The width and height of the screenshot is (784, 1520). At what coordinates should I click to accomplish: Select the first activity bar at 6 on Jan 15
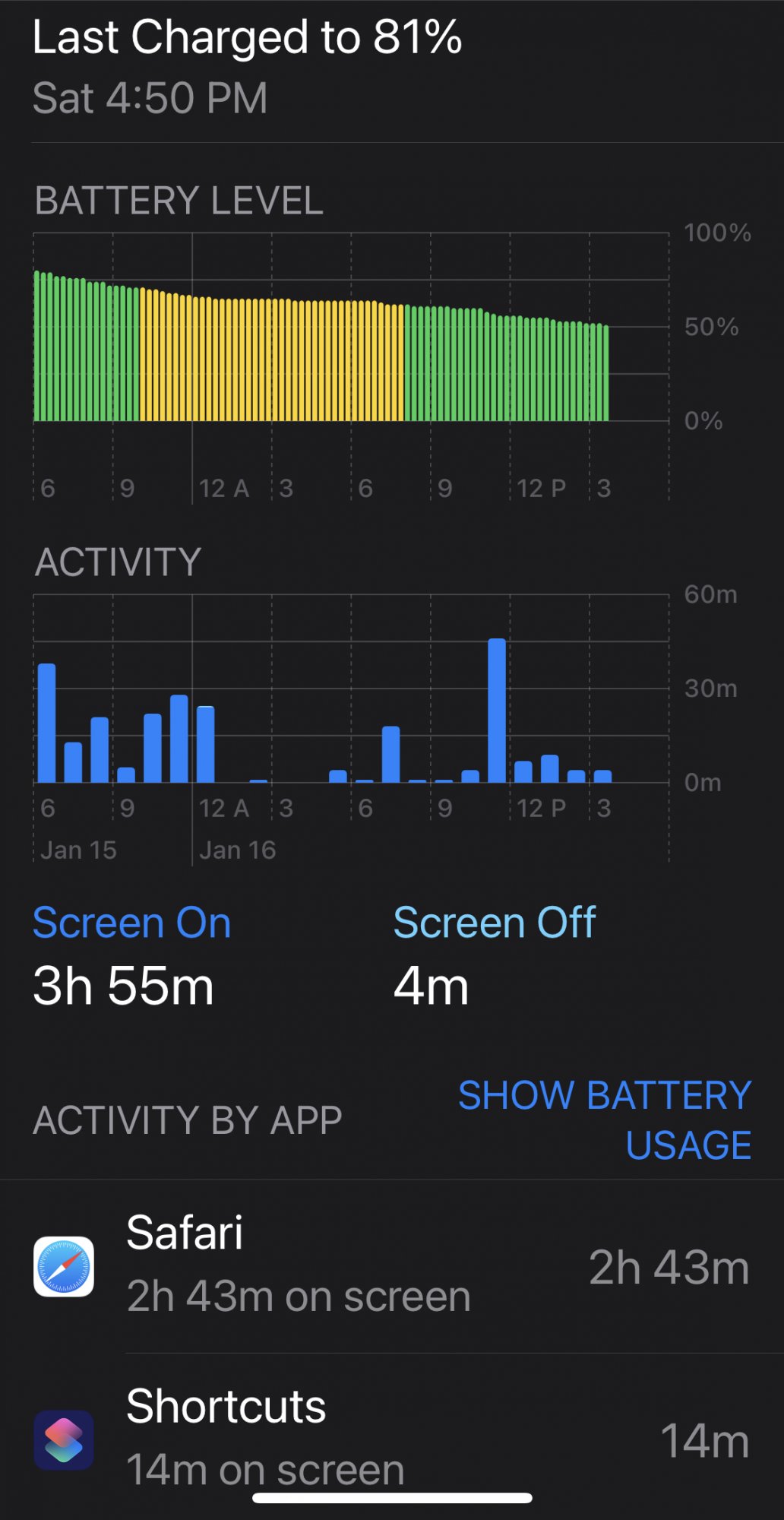pos(47,723)
